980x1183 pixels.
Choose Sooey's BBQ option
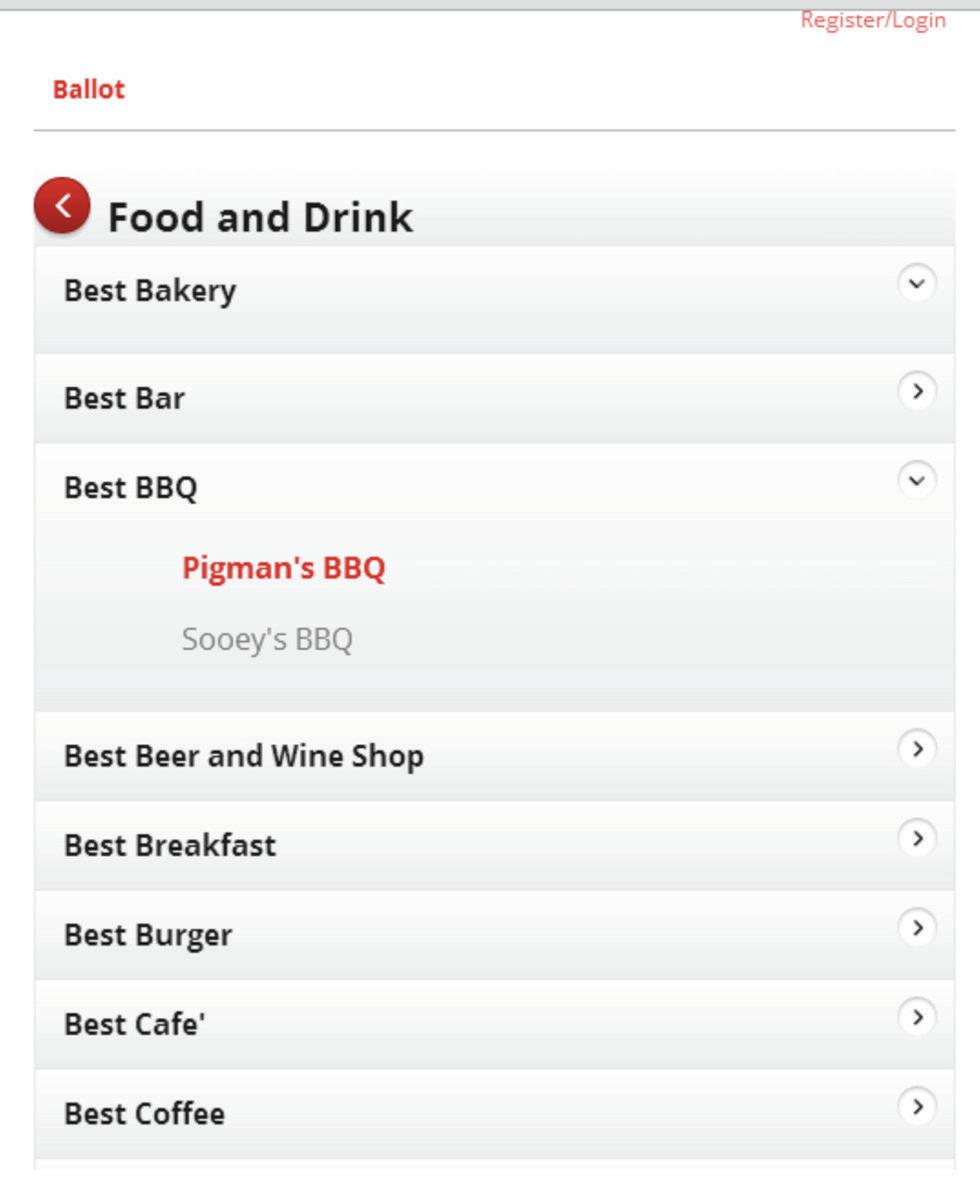[267, 639]
